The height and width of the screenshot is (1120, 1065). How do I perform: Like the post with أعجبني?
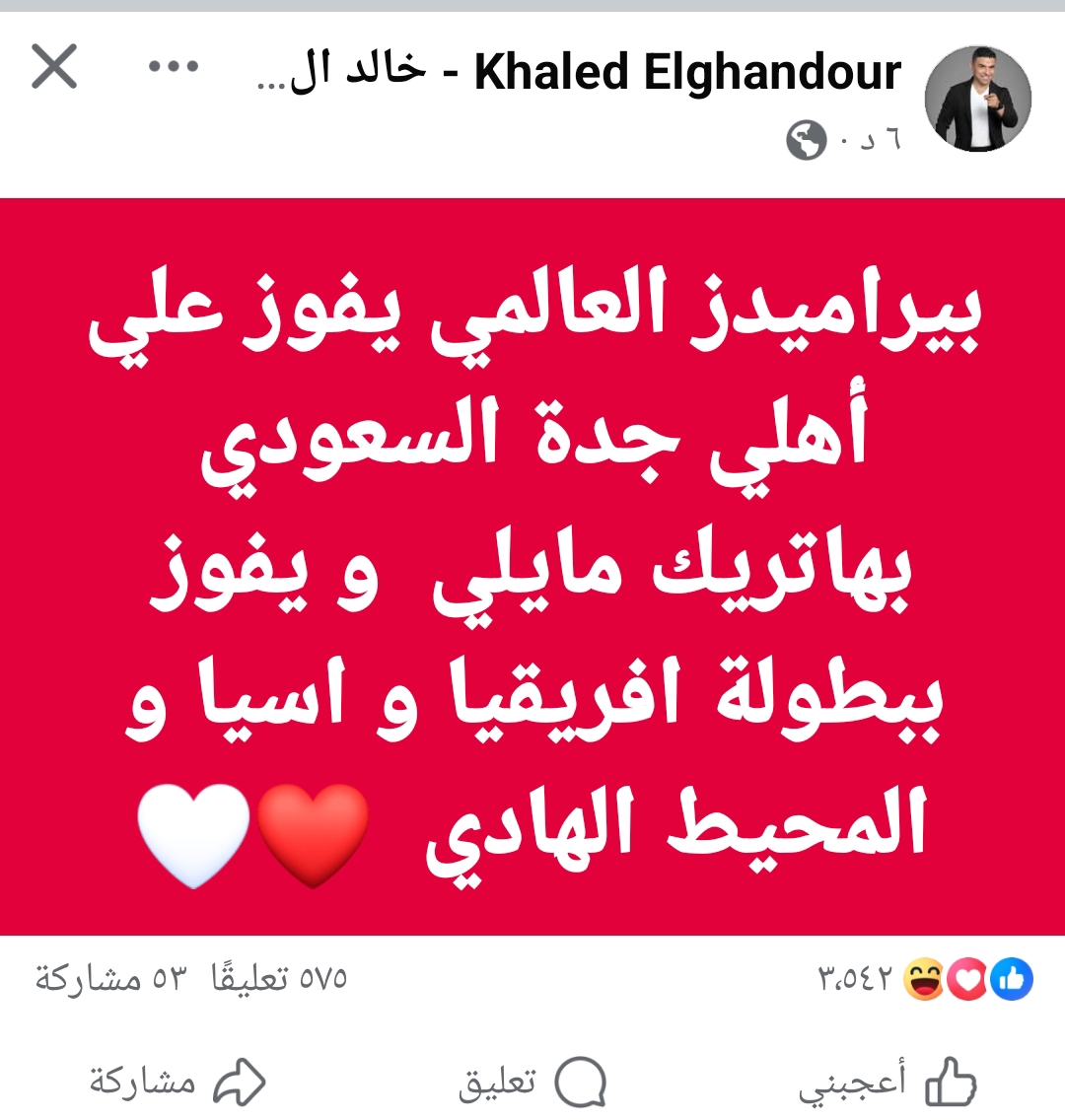click(887, 1084)
